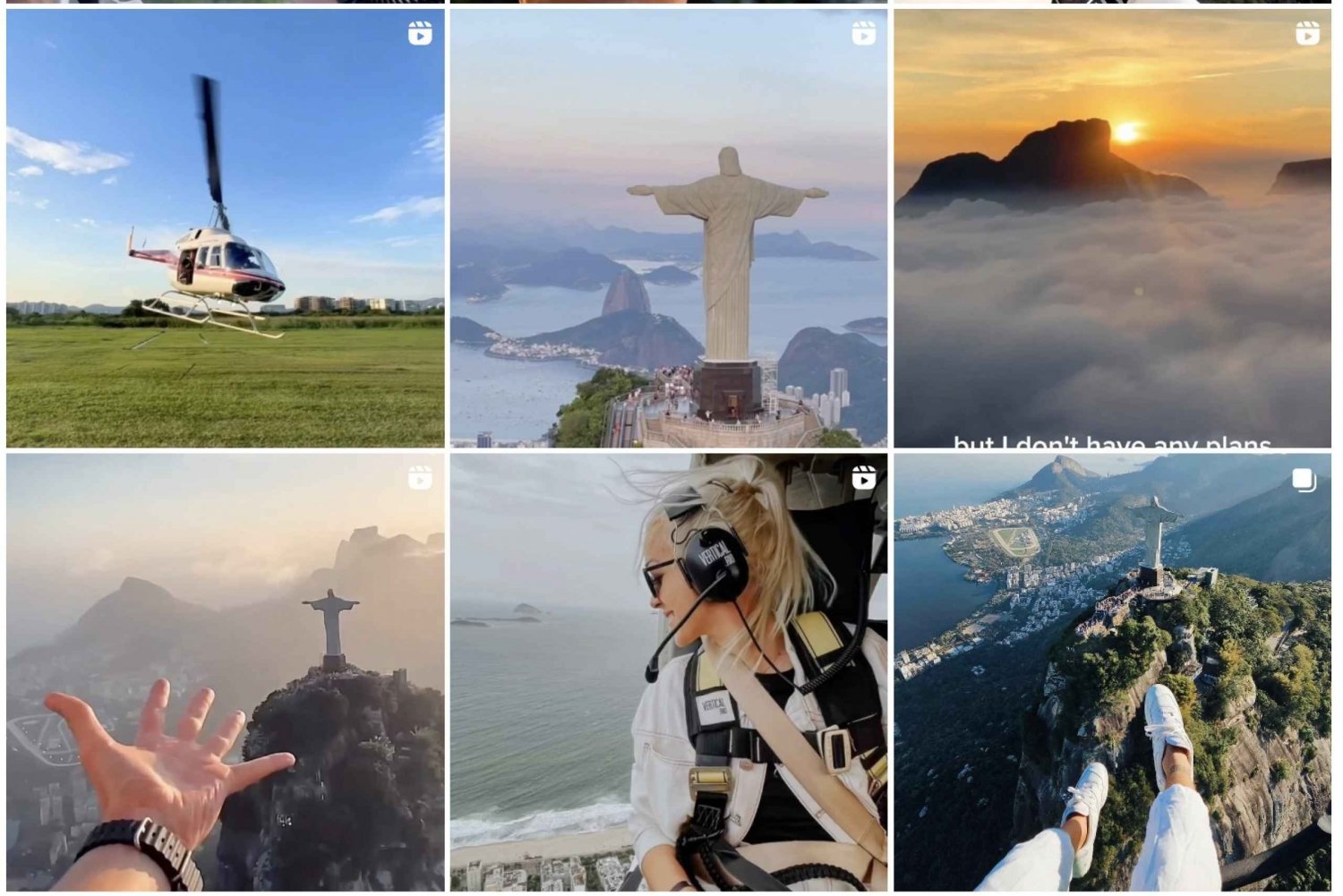Open the Christ the Redeemer statue close-up reel
Viewport: 1343px width, 896px height.
click(x=668, y=228)
